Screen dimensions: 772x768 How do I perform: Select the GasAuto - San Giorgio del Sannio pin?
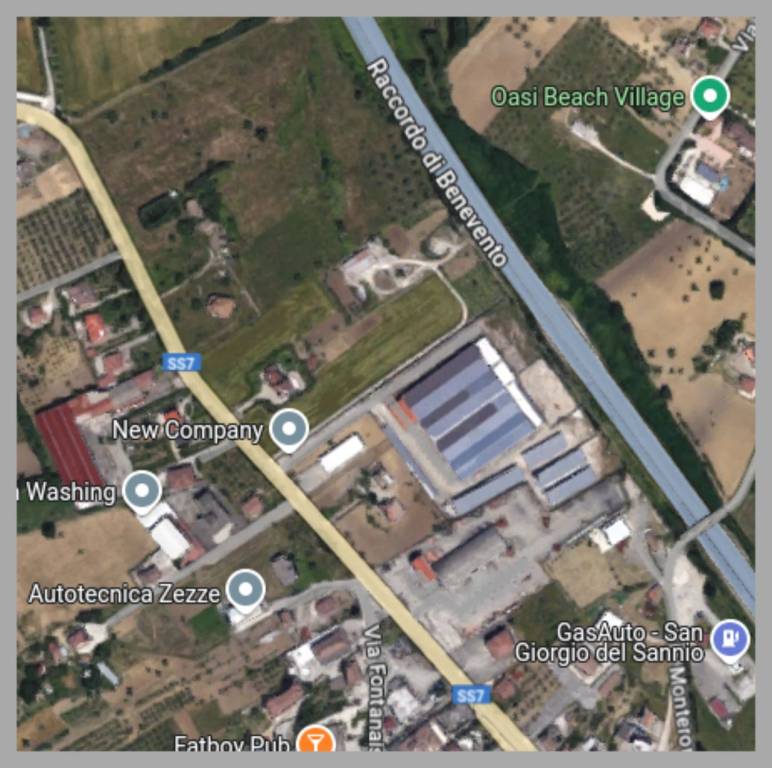731,638
